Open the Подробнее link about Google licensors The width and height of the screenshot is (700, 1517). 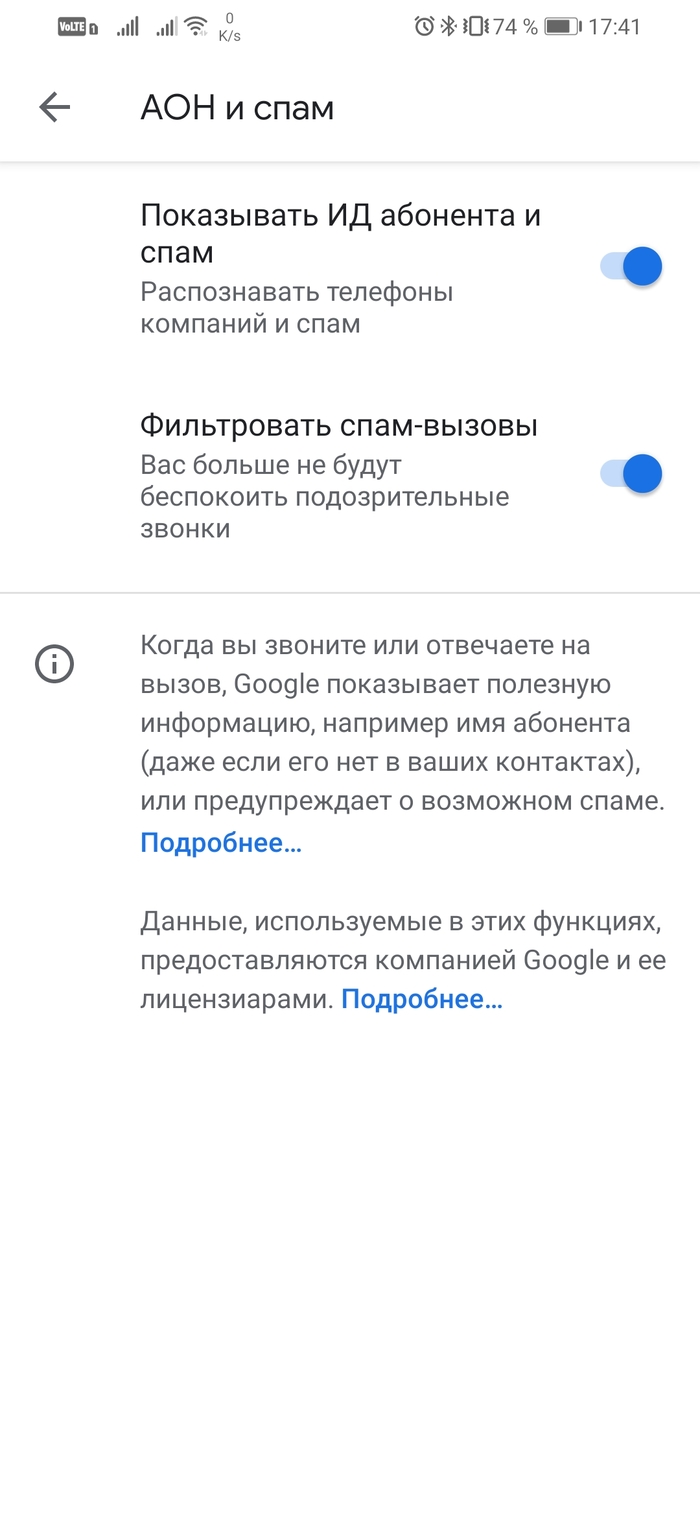point(422,999)
